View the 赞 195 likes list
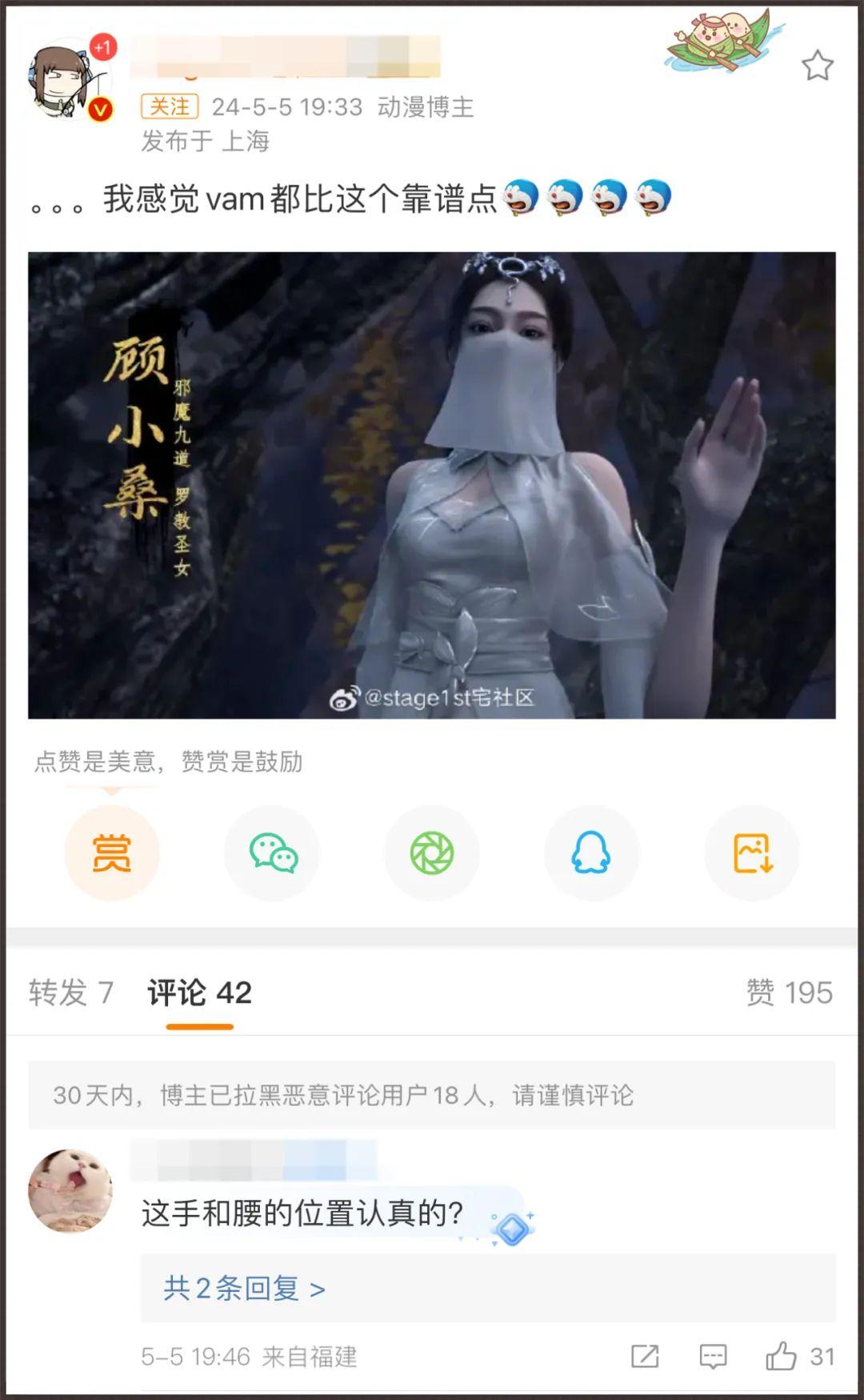This screenshot has width=864, height=1400. pyautogui.click(x=789, y=993)
